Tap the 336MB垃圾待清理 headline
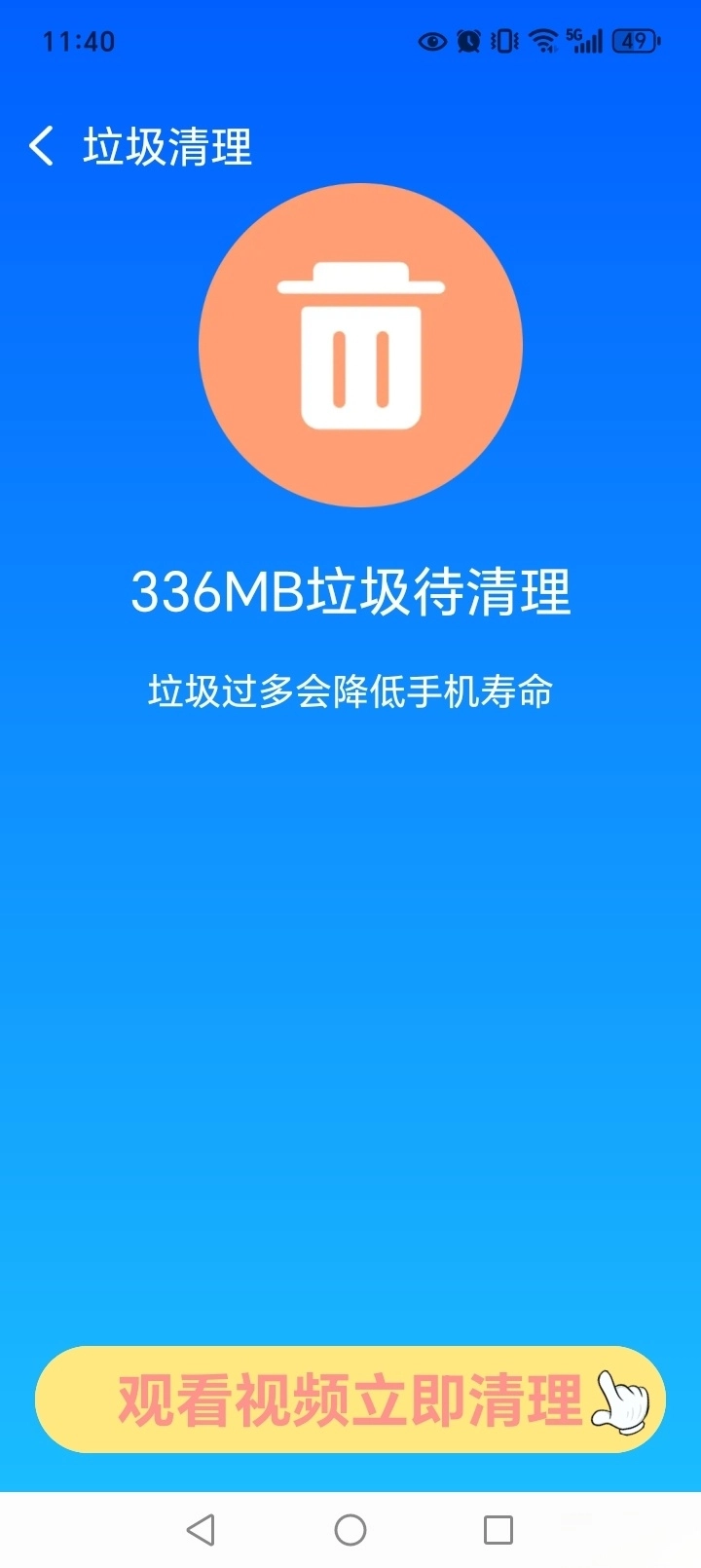Image resolution: width=701 pixels, height=1568 pixels. point(350,590)
